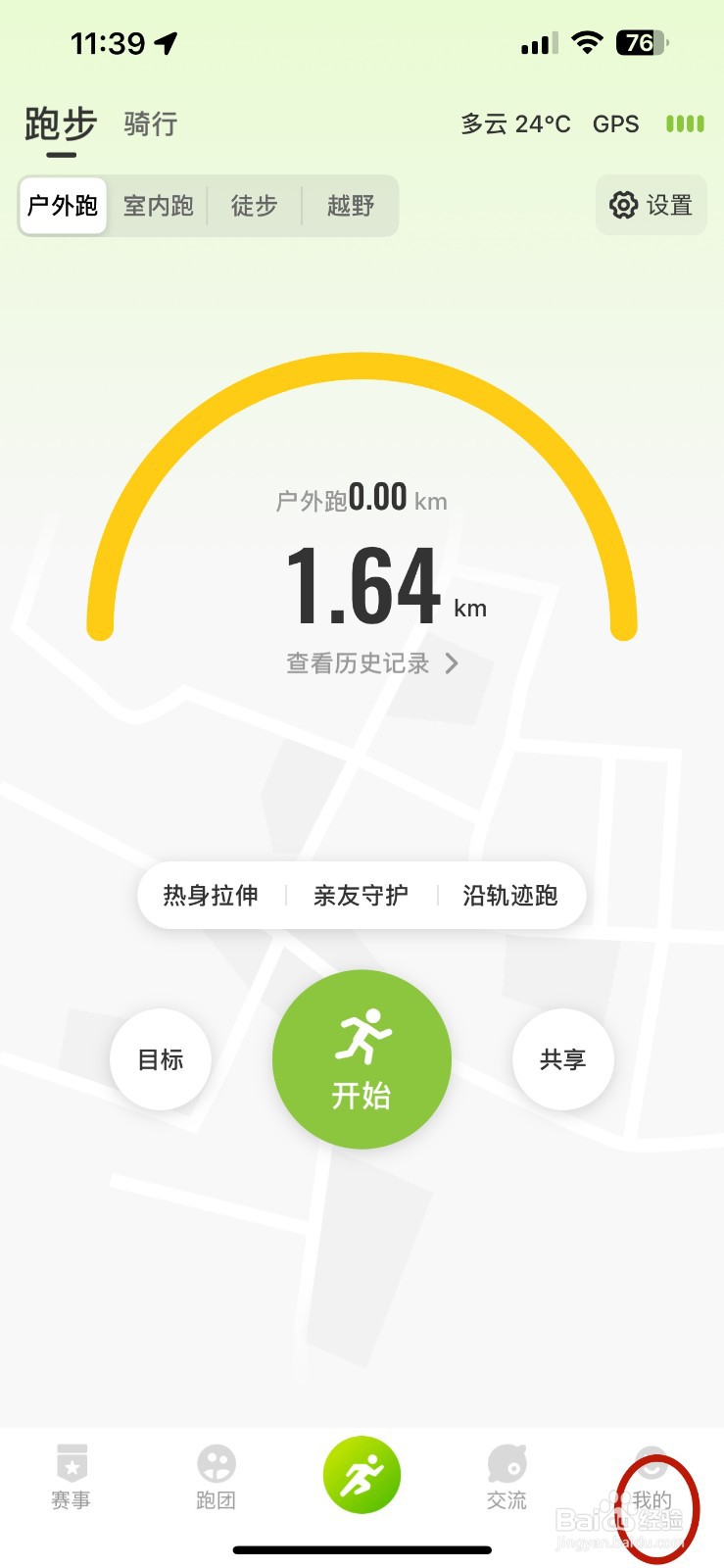Open the 设置 settings gear

[x=651, y=206]
